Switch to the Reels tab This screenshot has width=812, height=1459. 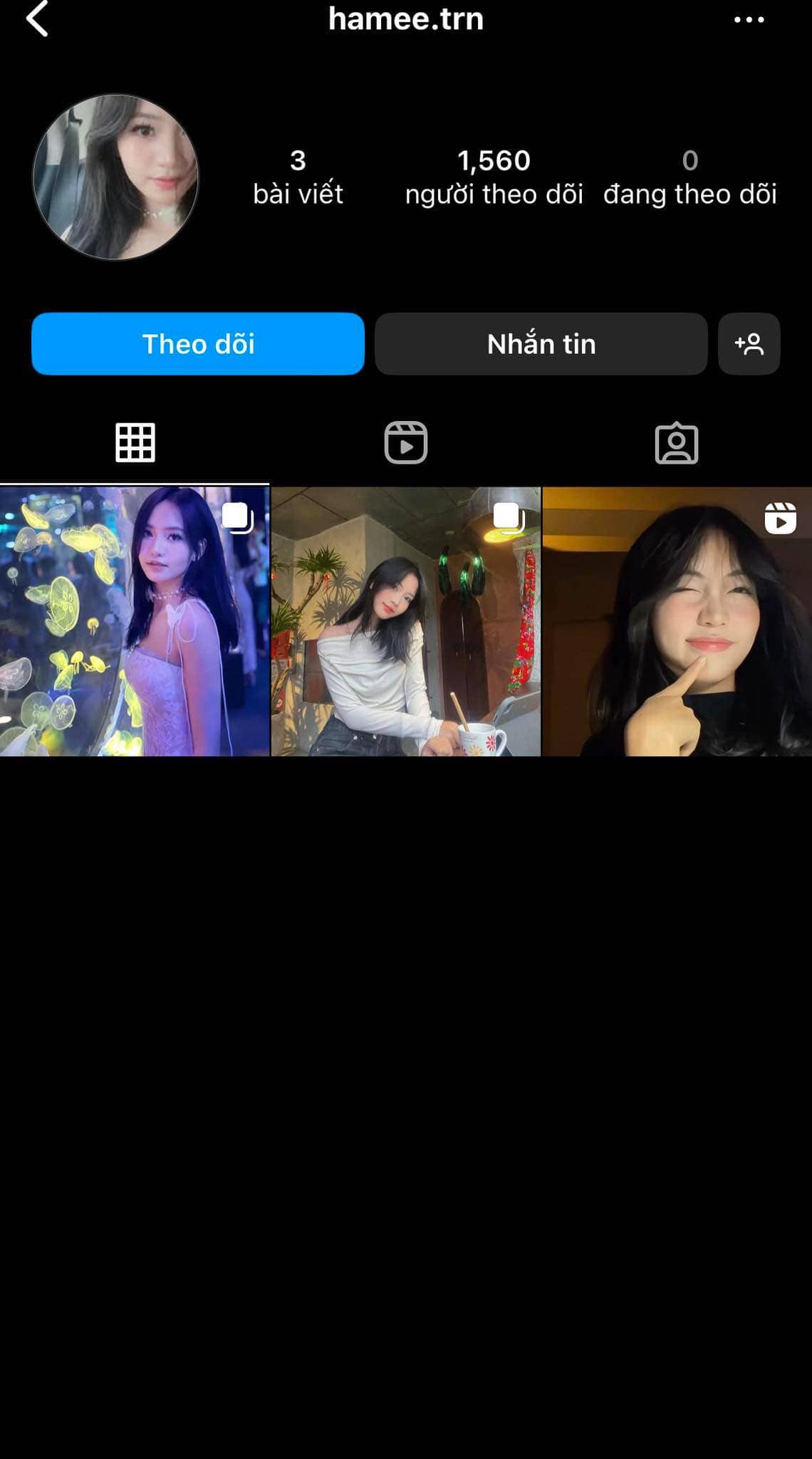pyautogui.click(x=406, y=442)
